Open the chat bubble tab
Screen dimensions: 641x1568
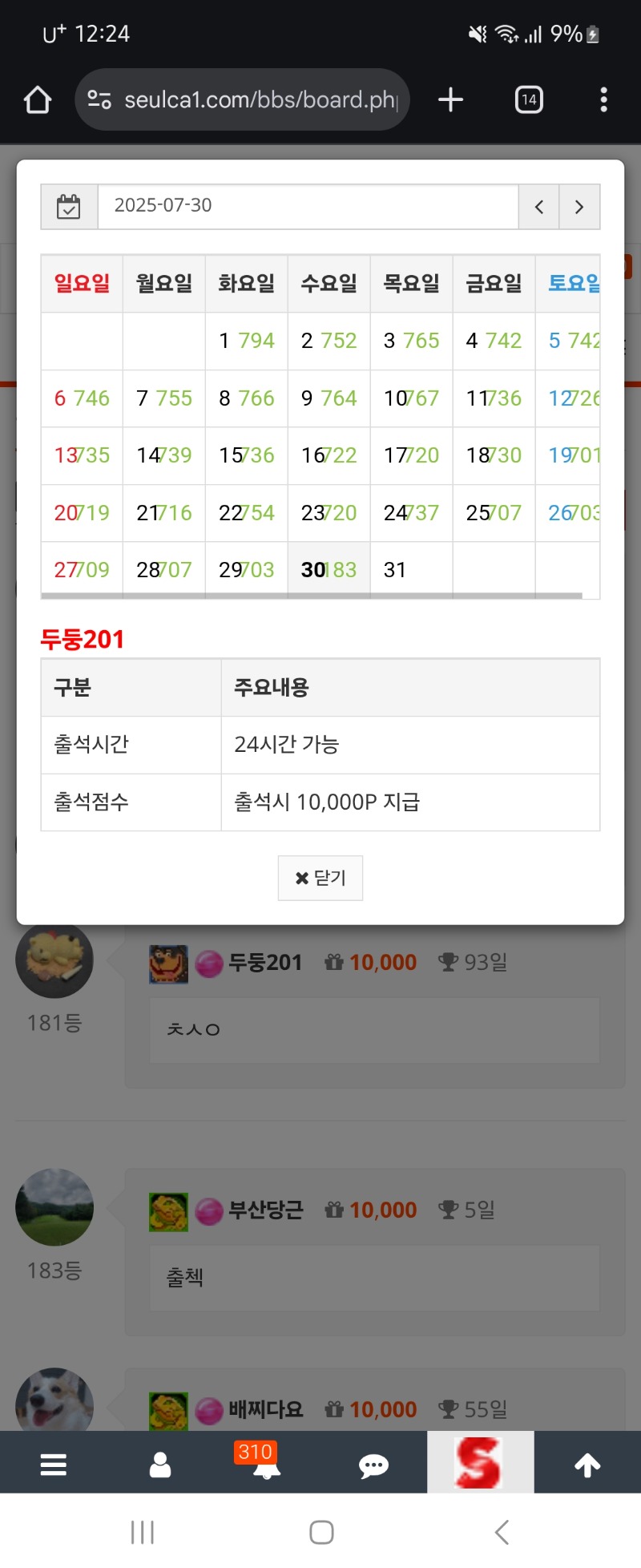pyautogui.click(x=373, y=1465)
